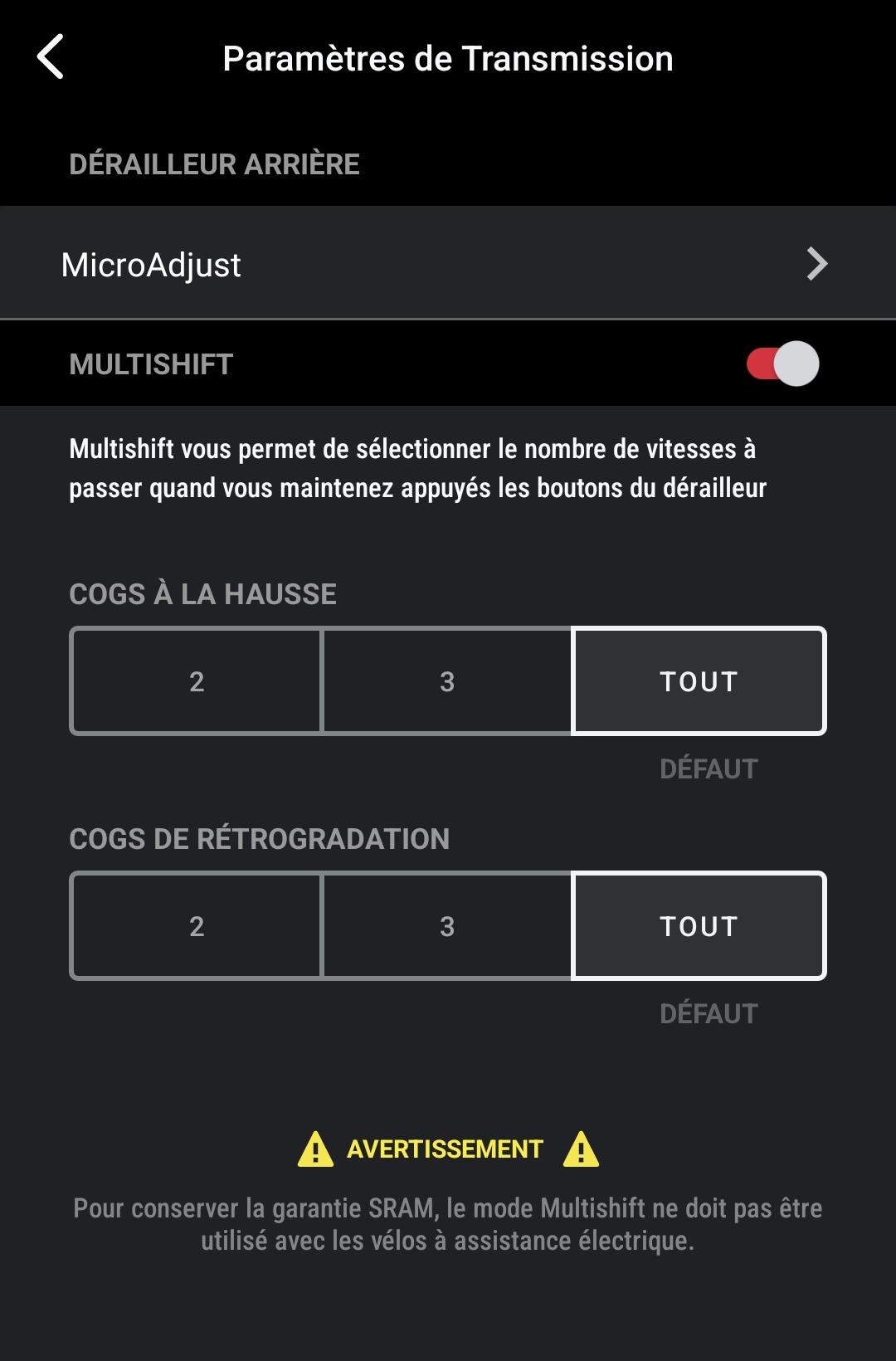
Task: Choose 3 under Cogs à la hausse
Action: pyautogui.click(x=447, y=681)
